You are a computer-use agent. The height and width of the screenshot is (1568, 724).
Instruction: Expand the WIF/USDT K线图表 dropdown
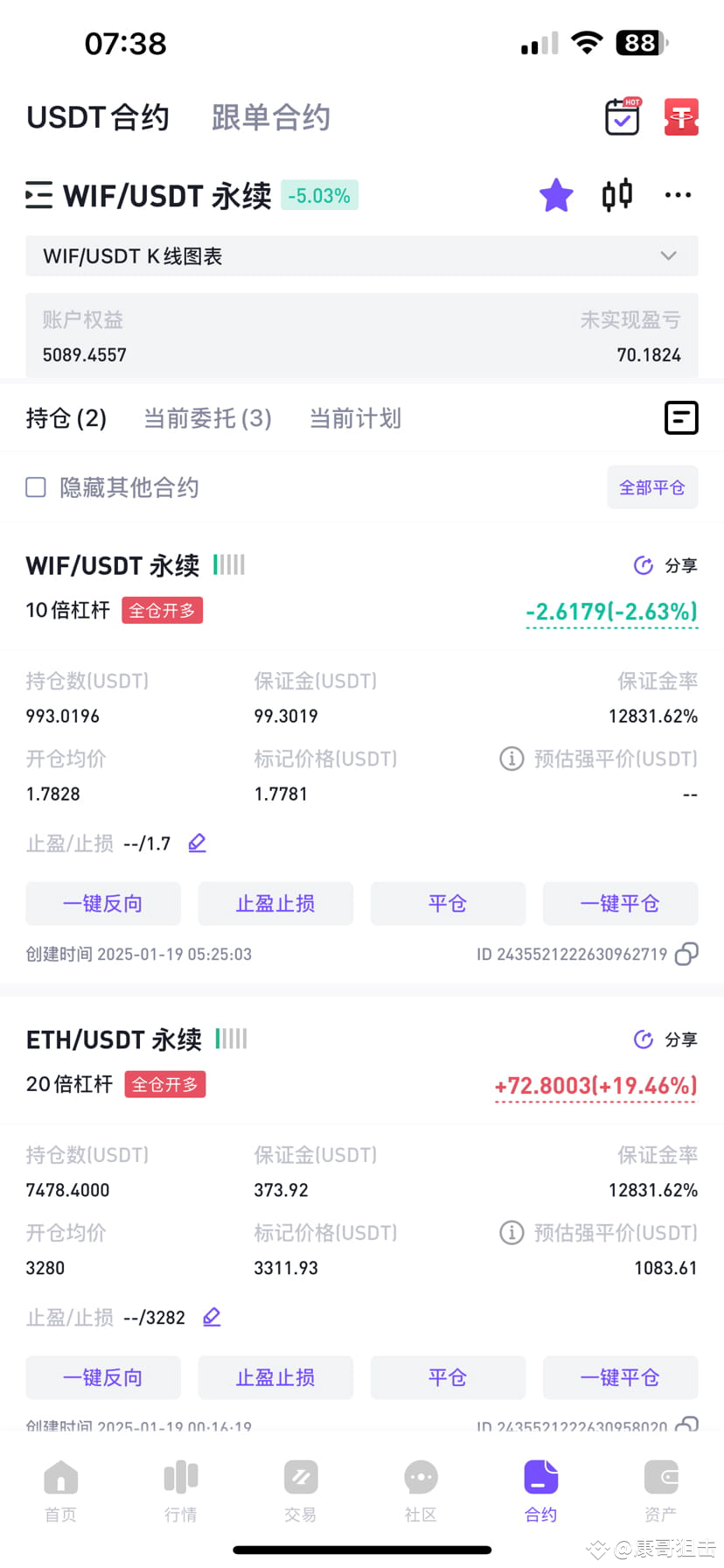click(668, 255)
